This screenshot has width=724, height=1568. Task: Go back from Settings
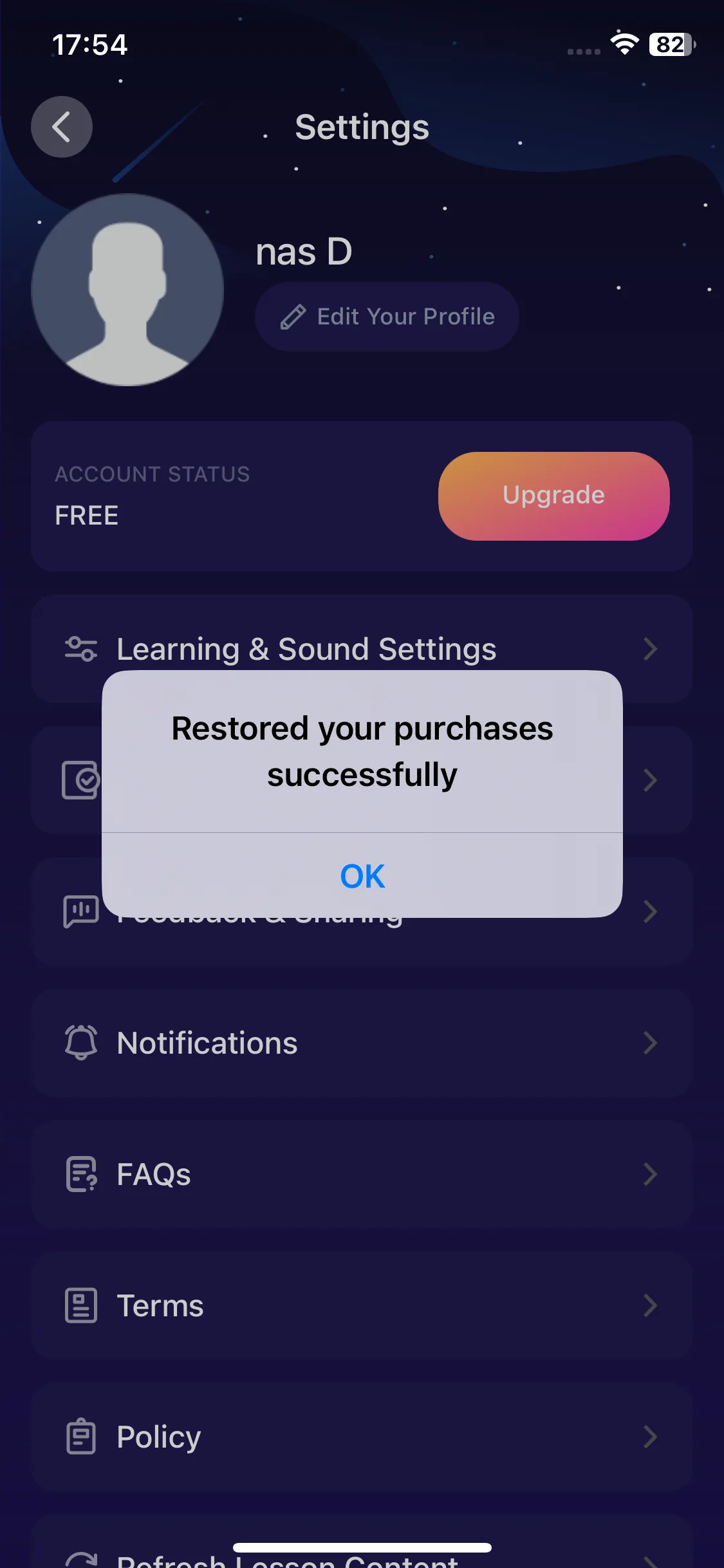point(62,127)
